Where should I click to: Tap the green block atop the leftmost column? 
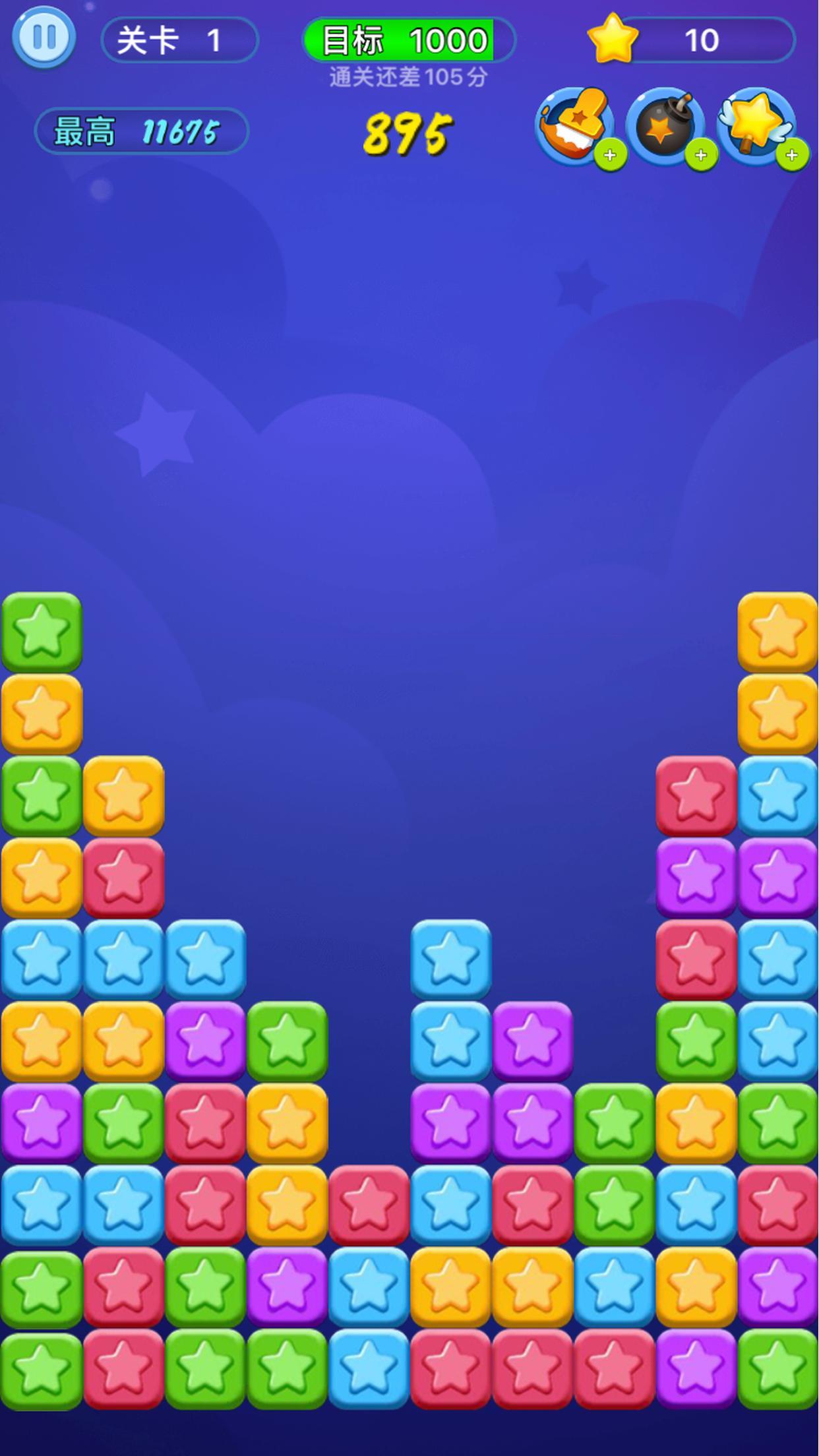42,632
